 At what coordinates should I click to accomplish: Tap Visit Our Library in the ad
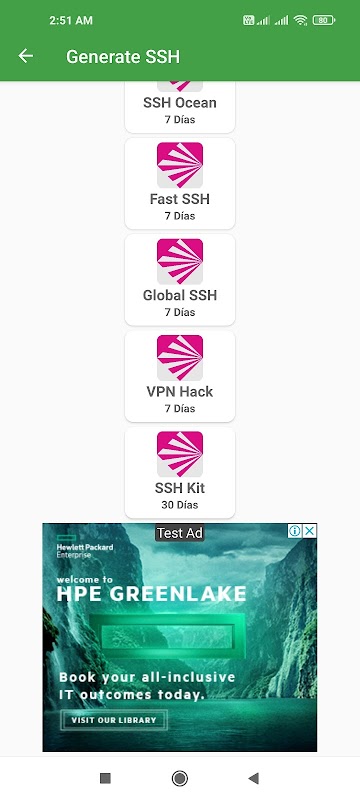[114, 720]
